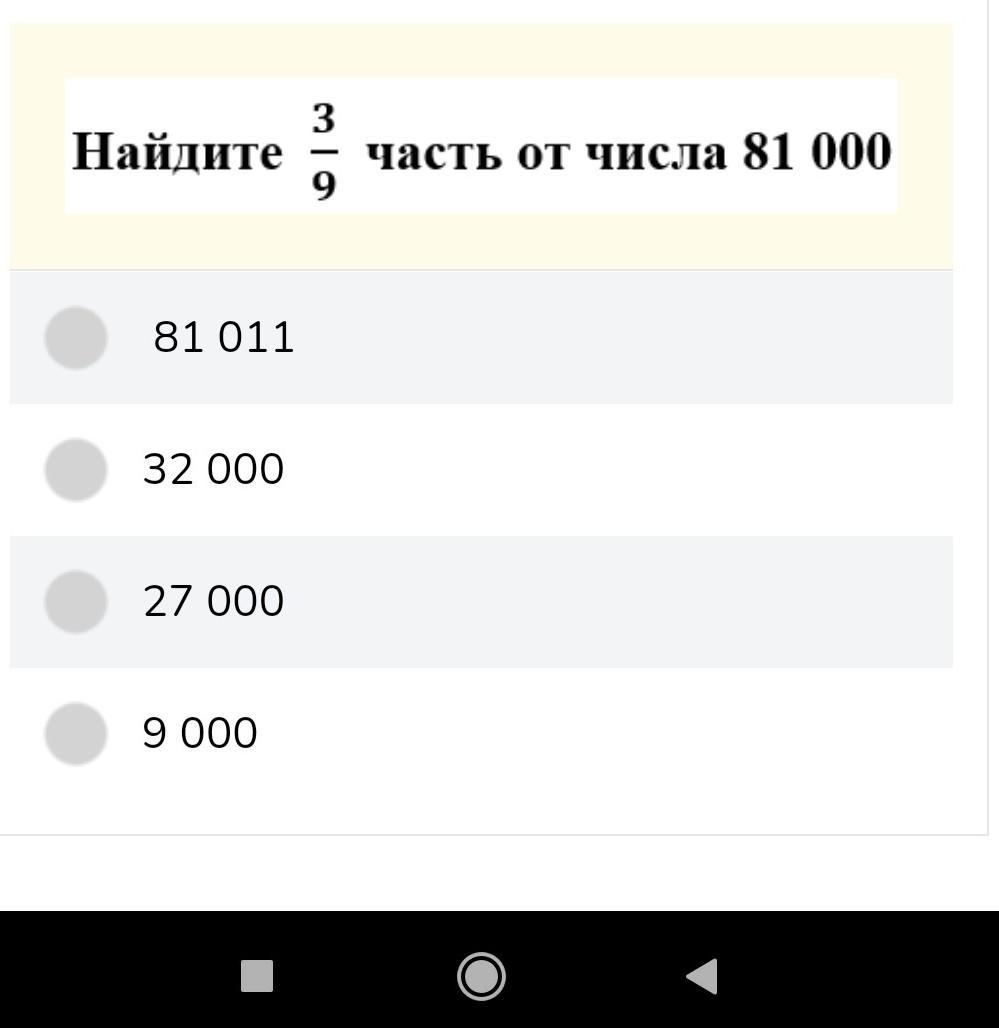Mark the 9 000 radio button
The height and width of the screenshot is (1028, 999).
coord(76,734)
